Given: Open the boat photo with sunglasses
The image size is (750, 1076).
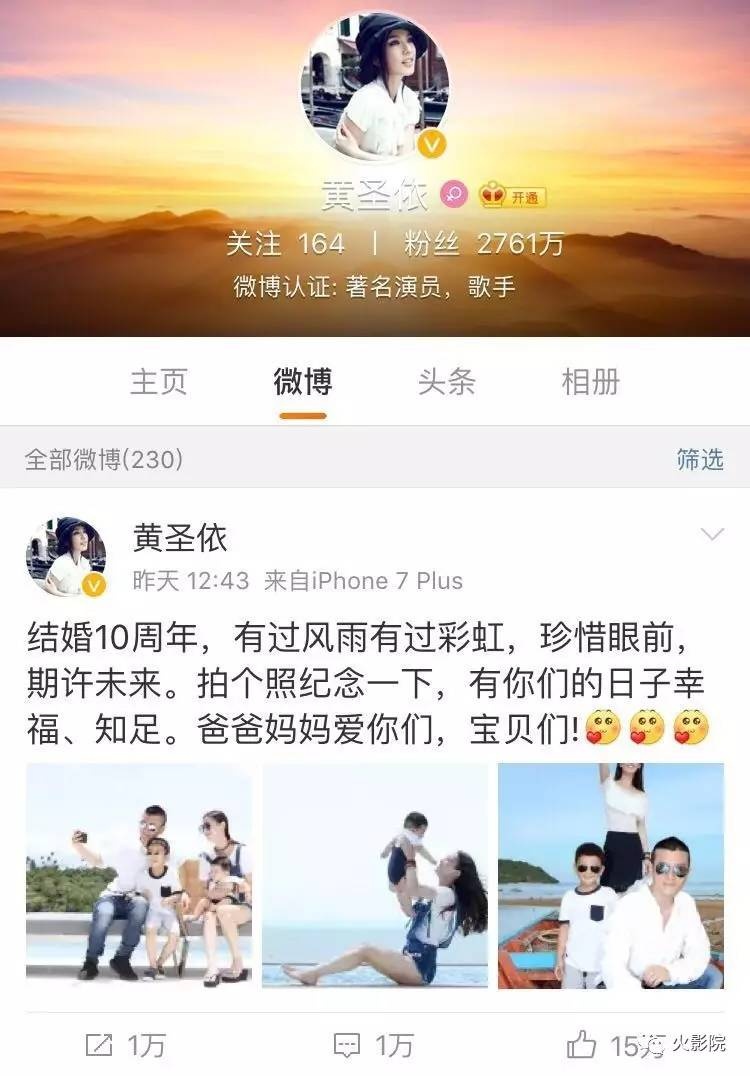Looking at the screenshot, I should click(611, 876).
